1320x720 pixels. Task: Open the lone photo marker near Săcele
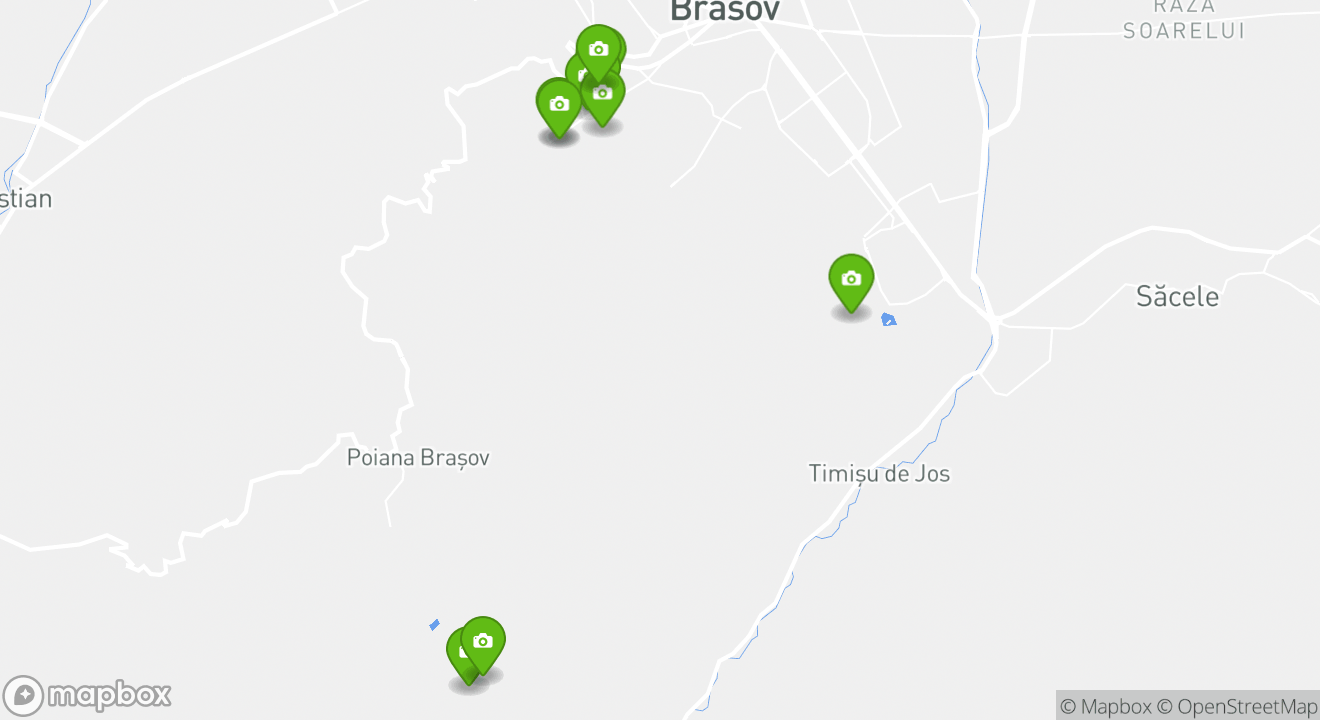coord(851,280)
